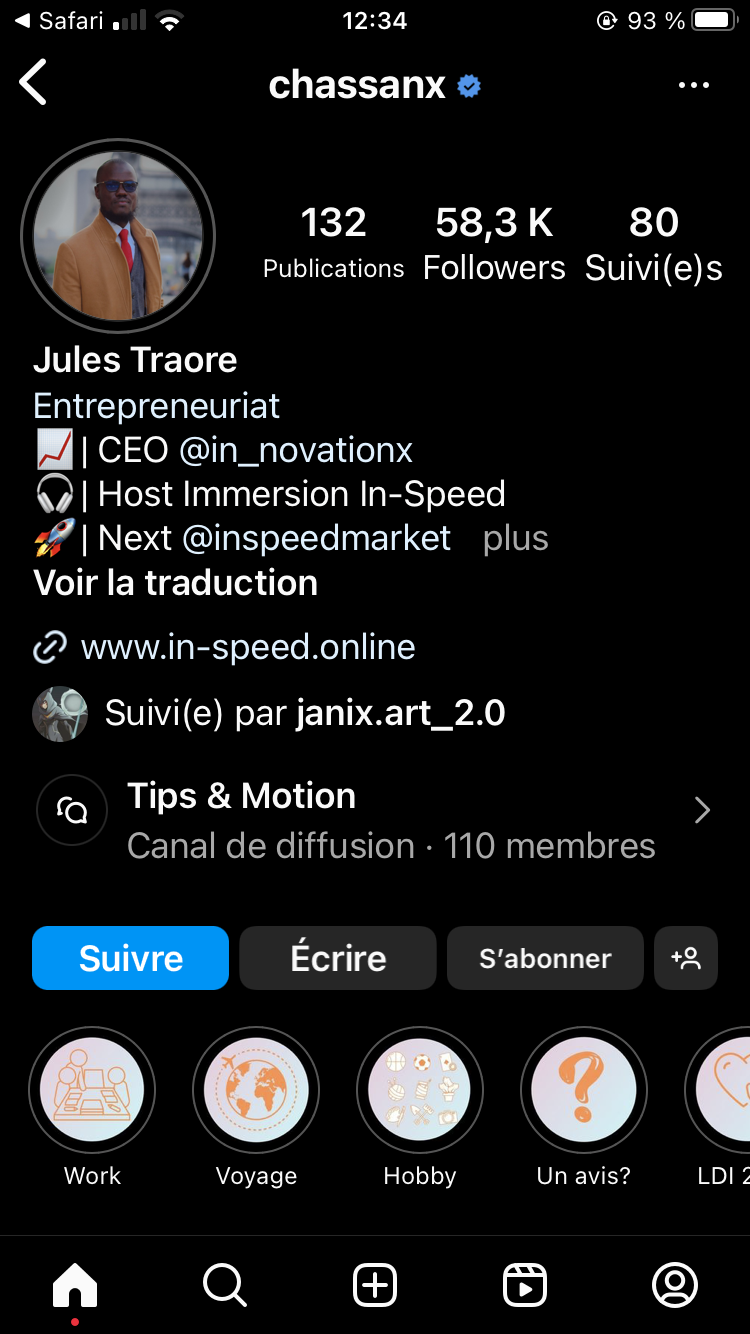This screenshot has width=750, height=1334.
Task: Open the 80 Suivi(e)s list
Action: (653, 243)
